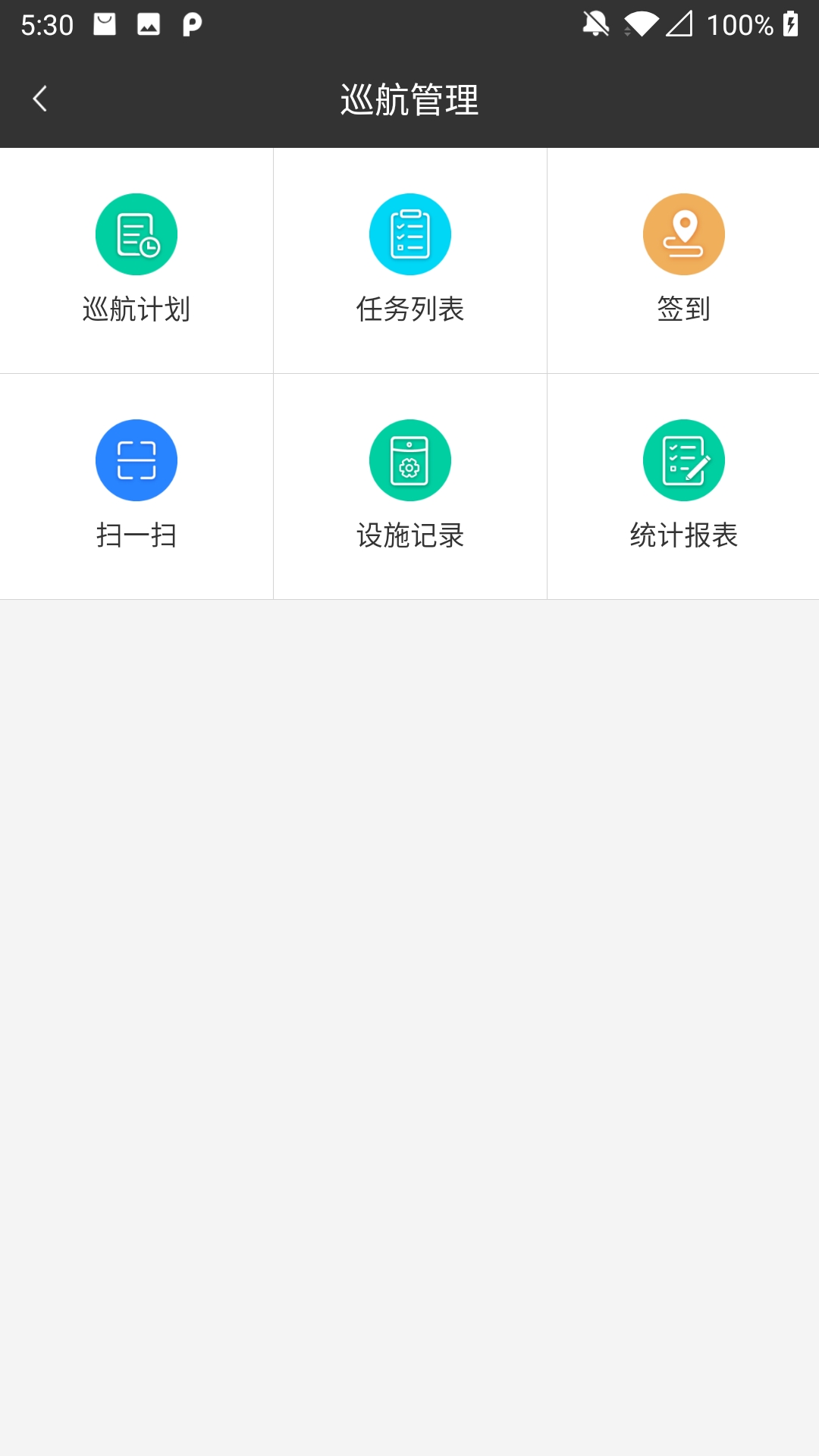Tap the back arrow in the title bar

tap(39, 99)
